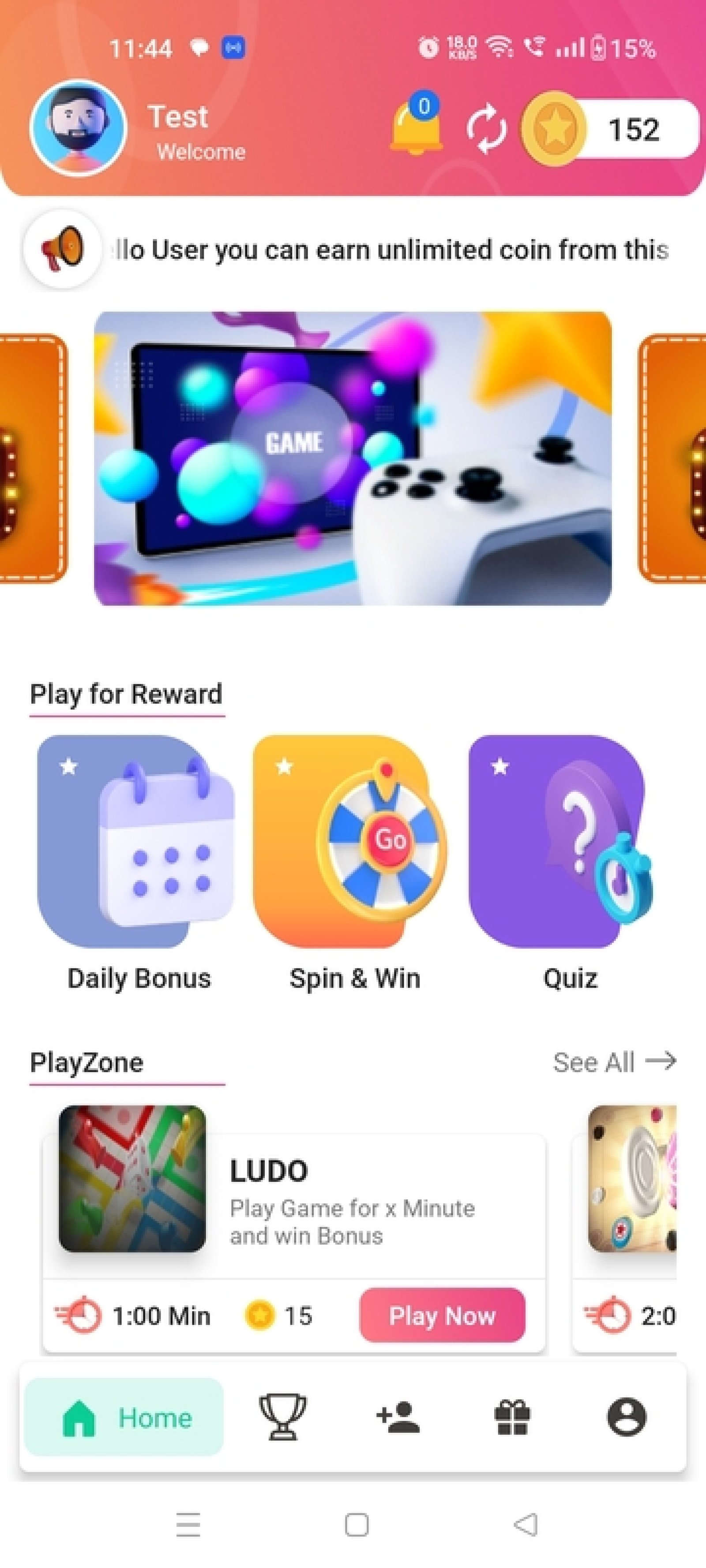Image resolution: width=706 pixels, height=1568 pixels.
Task: Open the profile account tab
Action: coord(626,1417)
